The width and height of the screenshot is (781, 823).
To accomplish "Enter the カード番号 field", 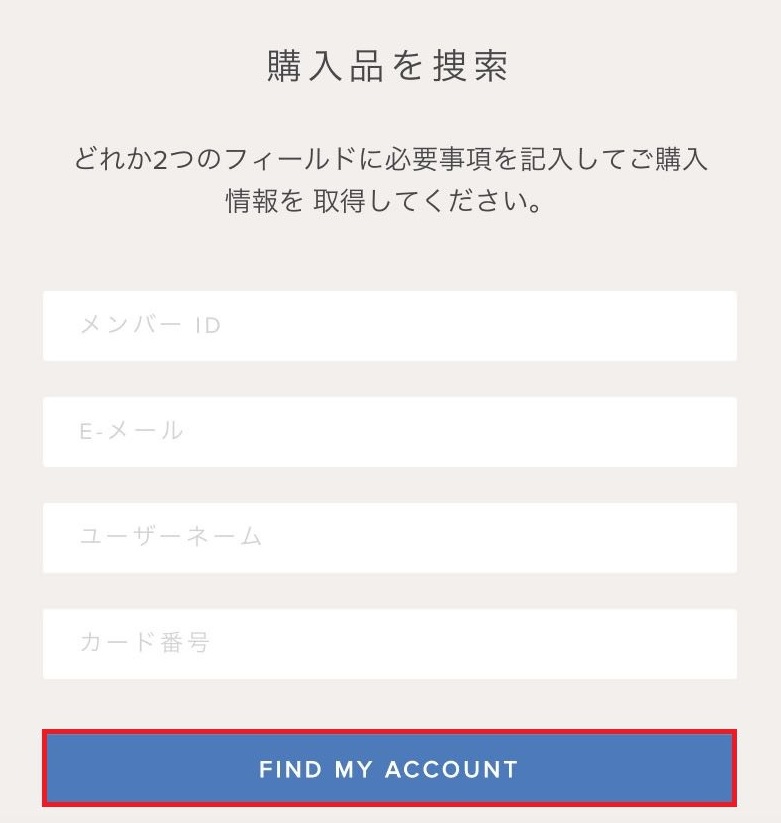I will [389, 644].
